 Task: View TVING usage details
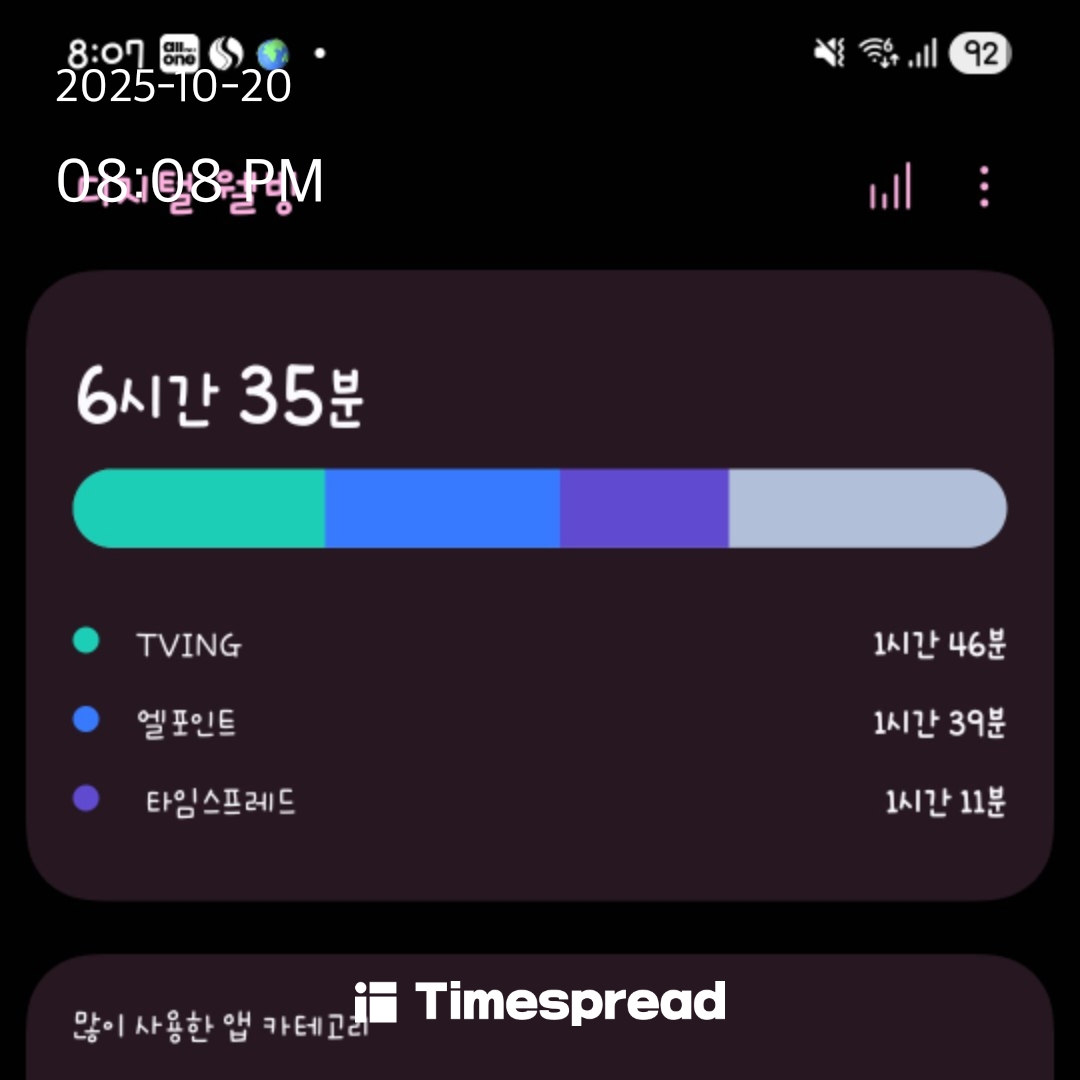(x=540, y=644)
